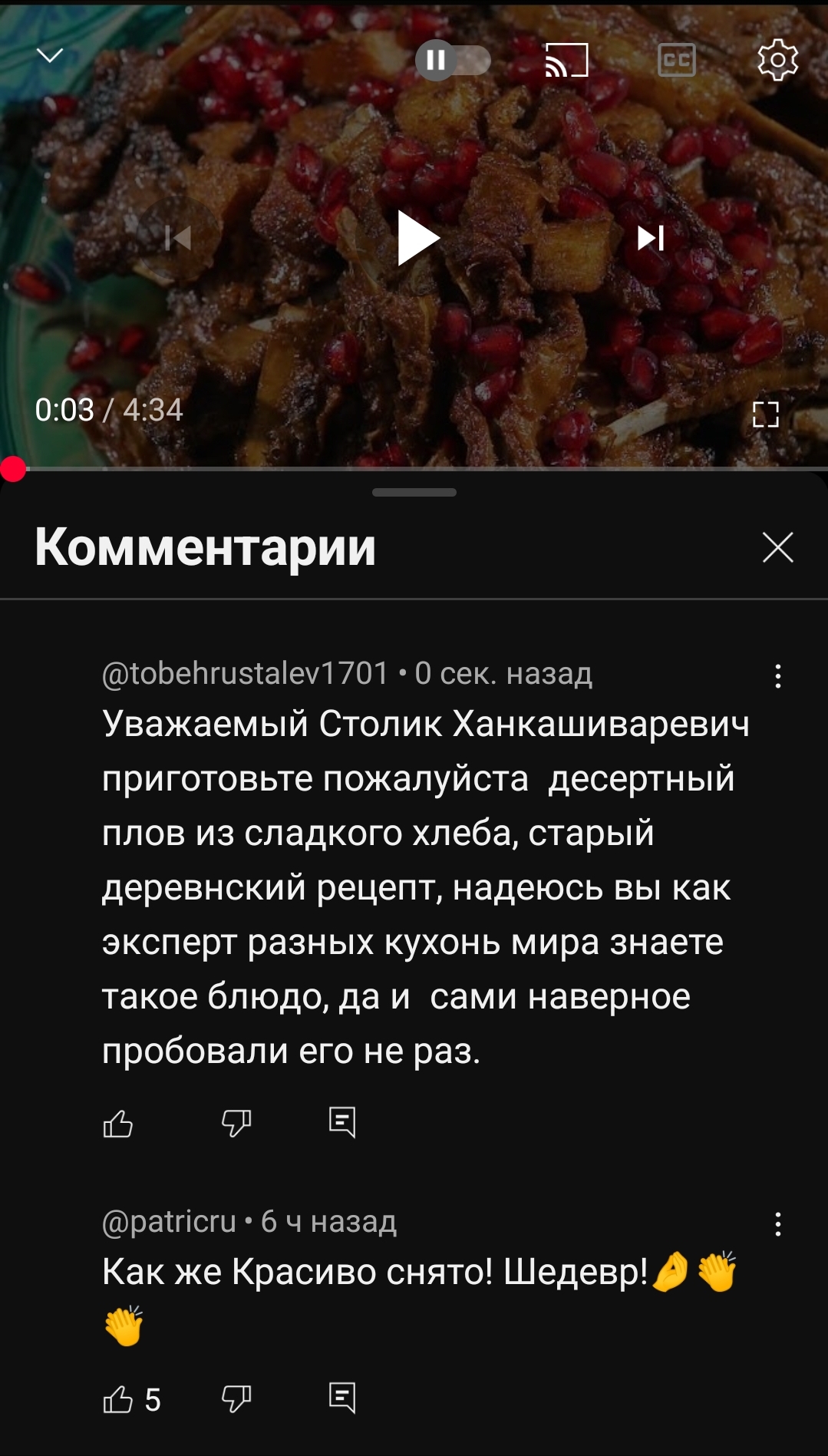Screen dimensions: 828x1456
Task: Open options for tobehrustalev1701's comment
Action: [x=778, y=675]
